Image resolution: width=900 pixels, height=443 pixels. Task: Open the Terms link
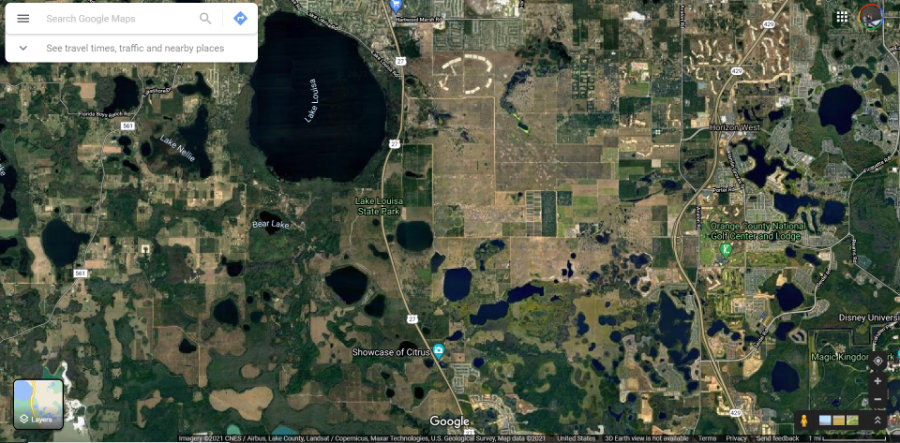[707, 438]
